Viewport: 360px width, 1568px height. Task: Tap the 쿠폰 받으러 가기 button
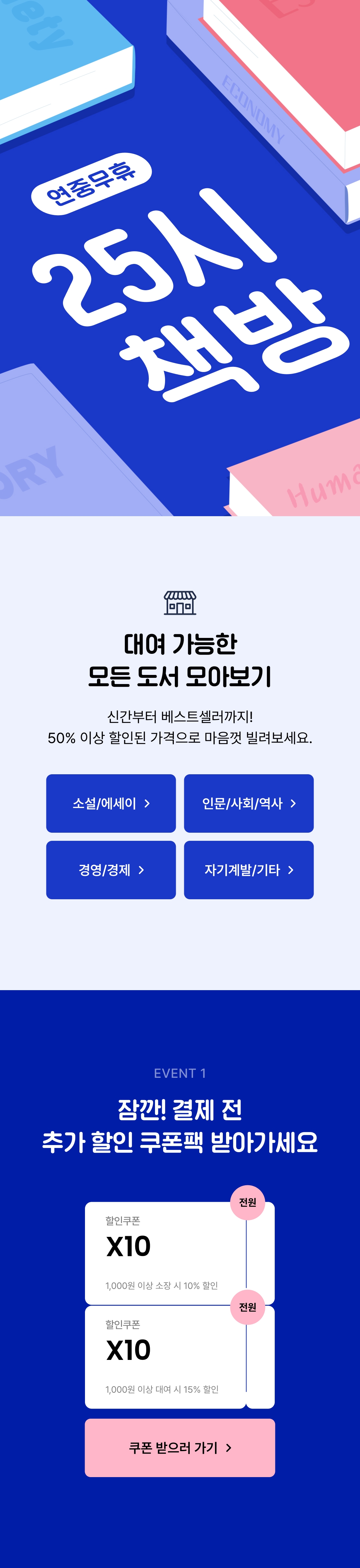[x=179, y=1447]
